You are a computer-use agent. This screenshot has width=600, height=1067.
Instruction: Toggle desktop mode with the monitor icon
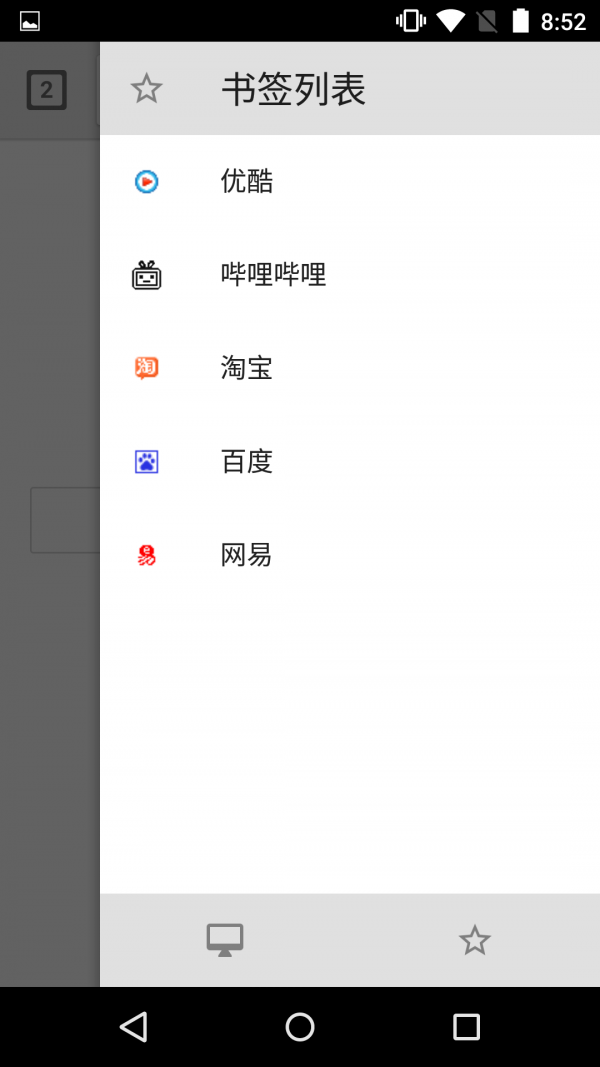(x=225, y=940)
